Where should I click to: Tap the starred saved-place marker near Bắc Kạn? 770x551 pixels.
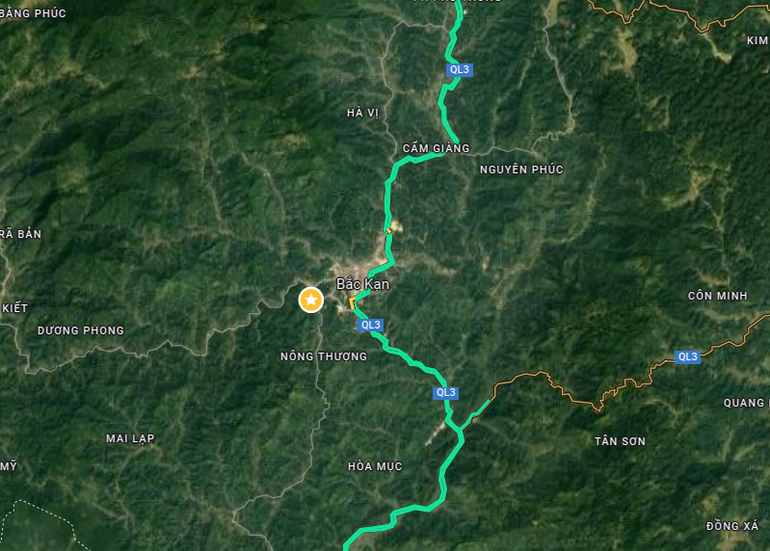pos(311,299)
